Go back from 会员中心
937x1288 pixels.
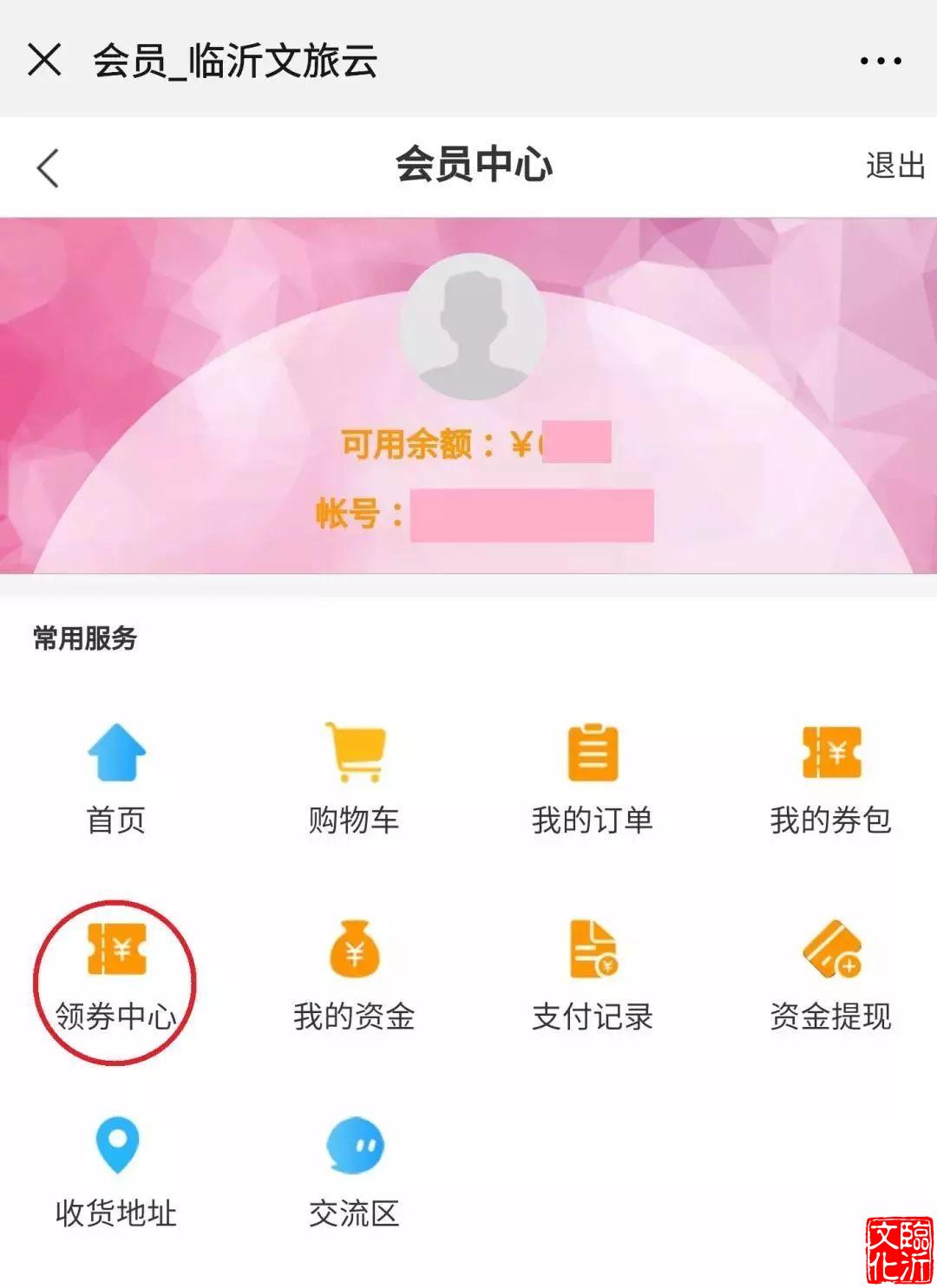tap(48, 167)
